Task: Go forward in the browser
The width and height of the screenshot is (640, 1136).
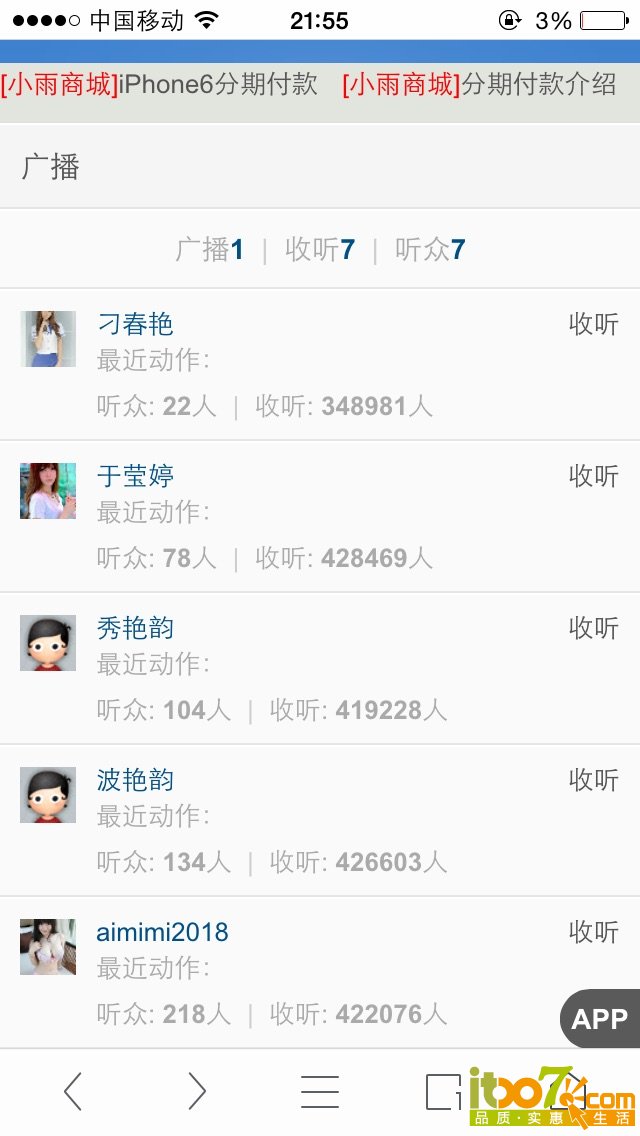Action: [196, 1091]
